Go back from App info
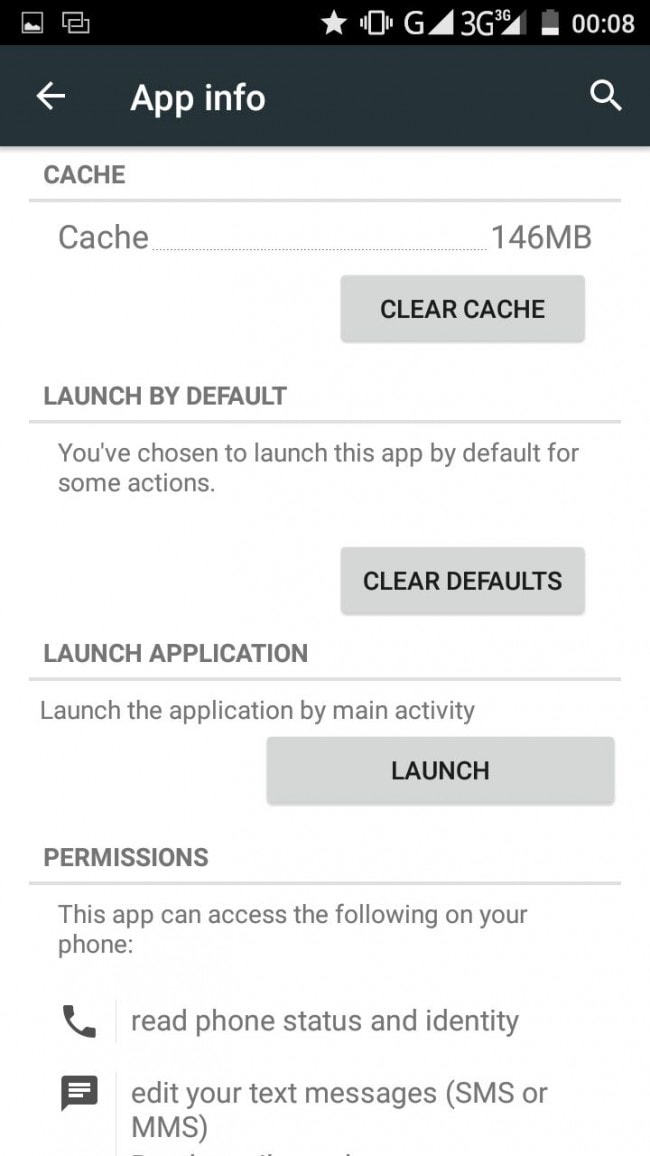650x1156 pixels. (x=50, y=97)
